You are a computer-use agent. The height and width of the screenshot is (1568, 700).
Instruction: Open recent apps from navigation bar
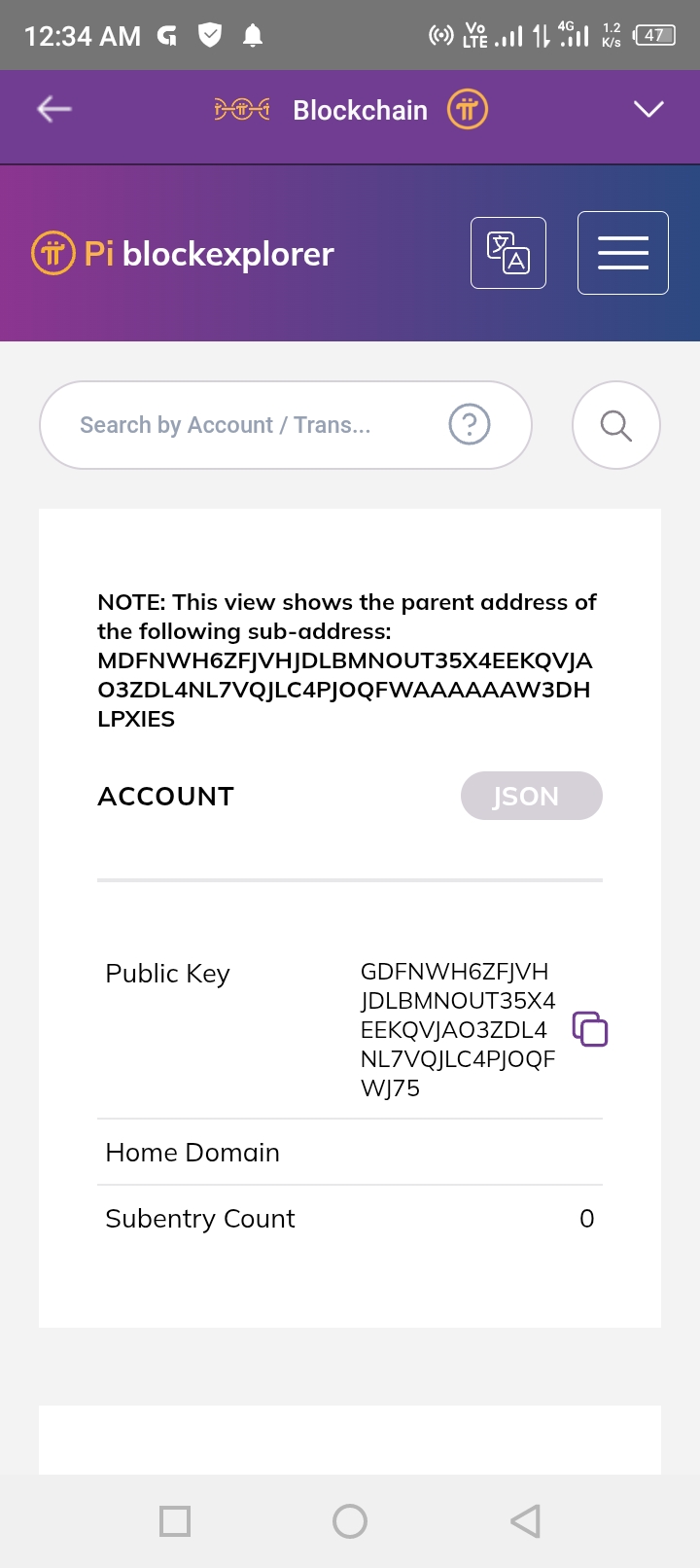pos(175,1521)
